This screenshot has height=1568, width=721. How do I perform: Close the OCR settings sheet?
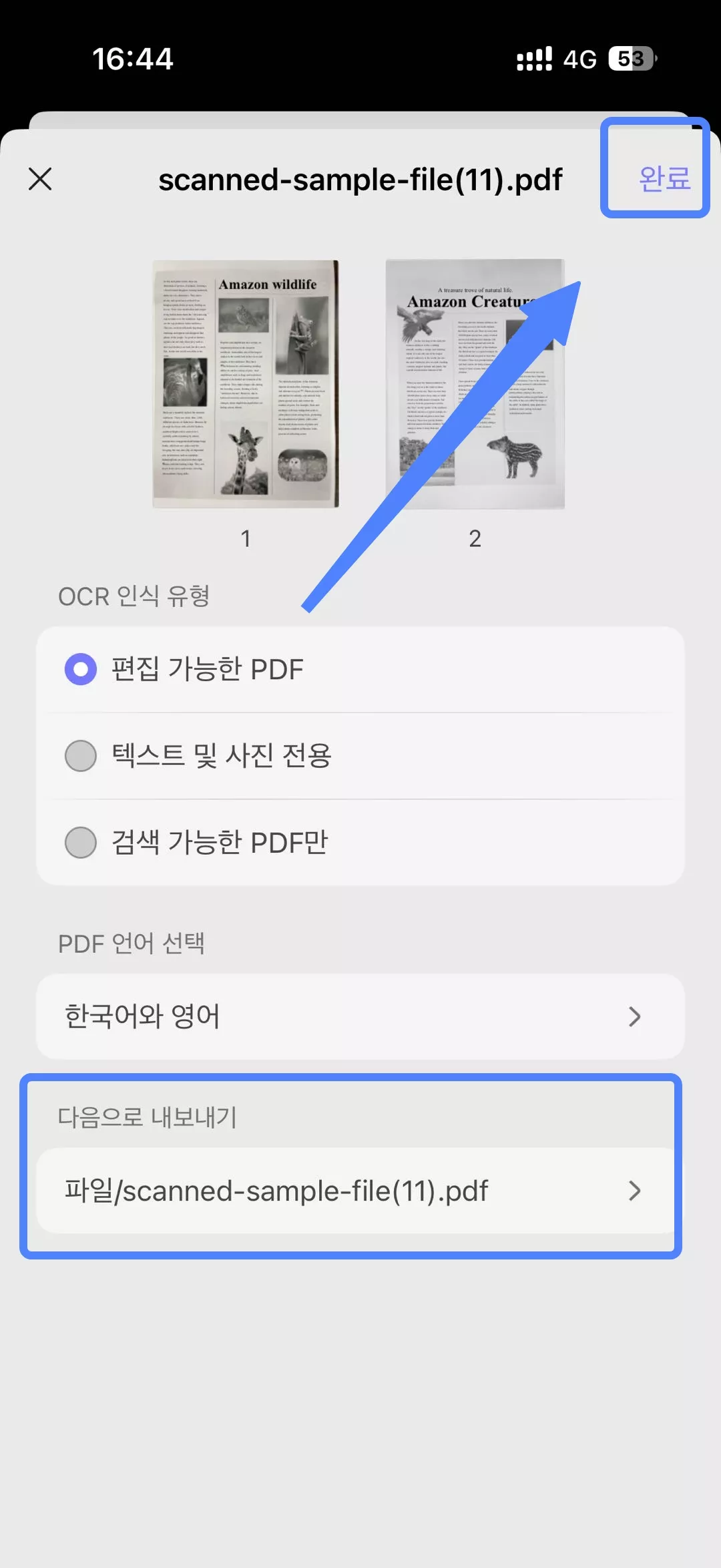[x=40, y=179]
